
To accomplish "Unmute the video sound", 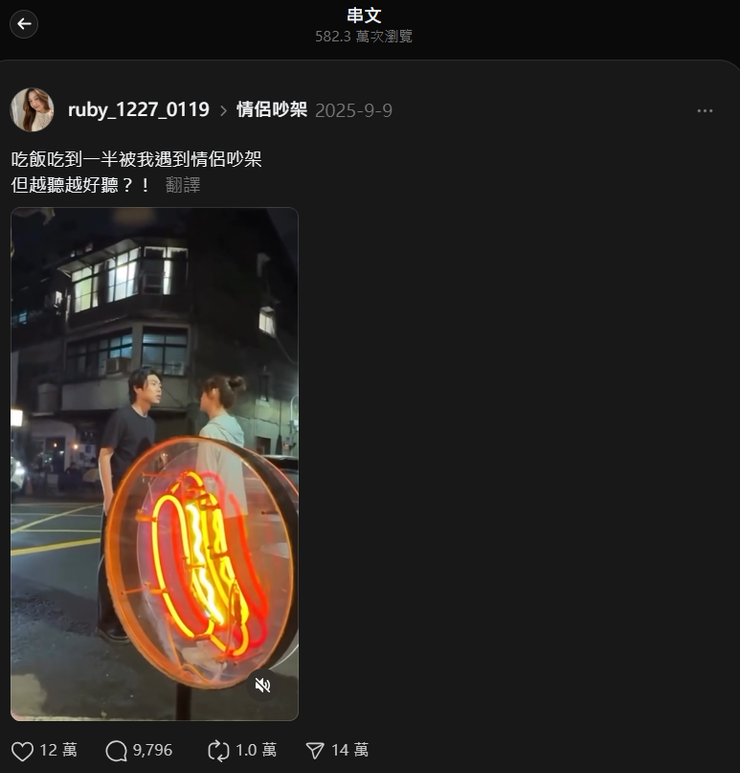I will pyautogui.click(x=262, y=685).
